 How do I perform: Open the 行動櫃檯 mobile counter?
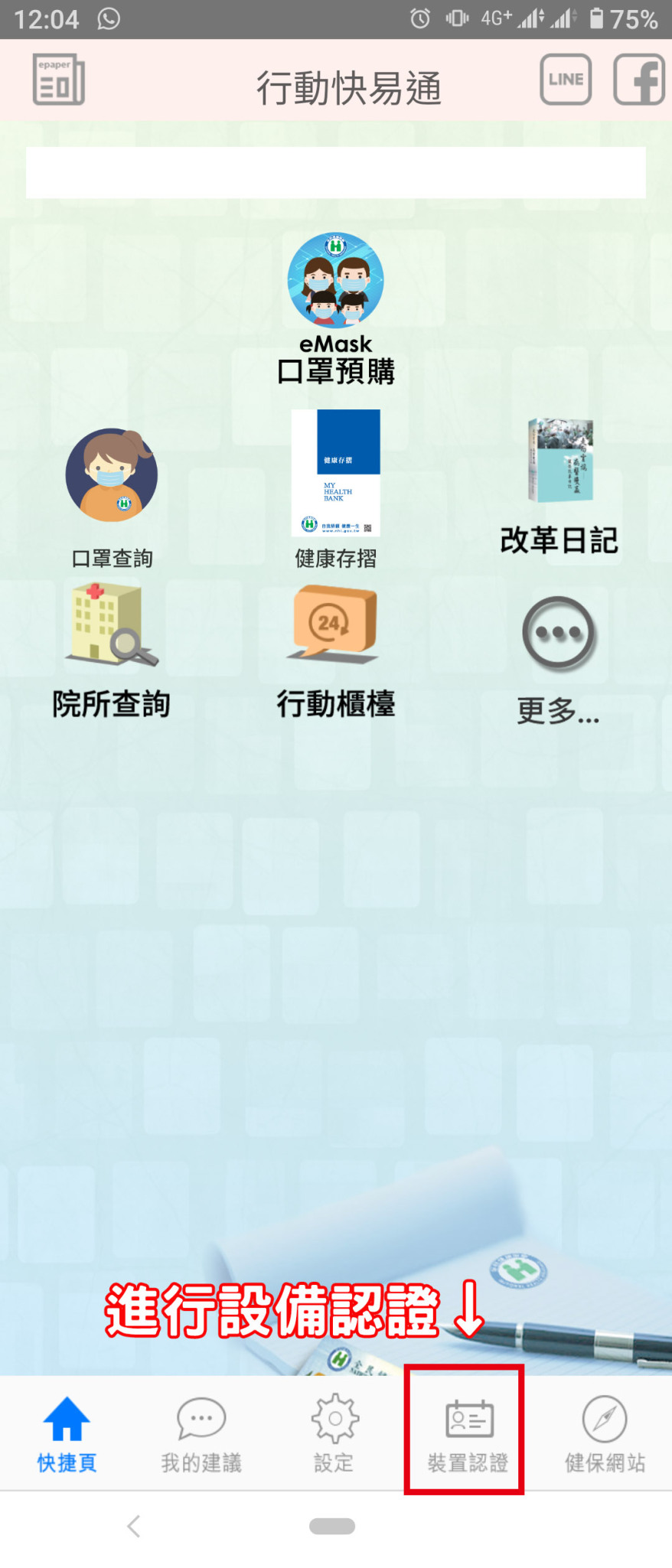334,624
